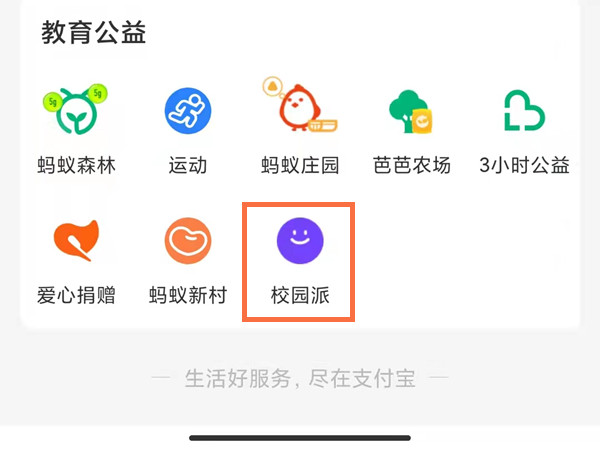Open 蚂蚁新村
Screen dimensions: 600x450
click(x=188, y=243)
